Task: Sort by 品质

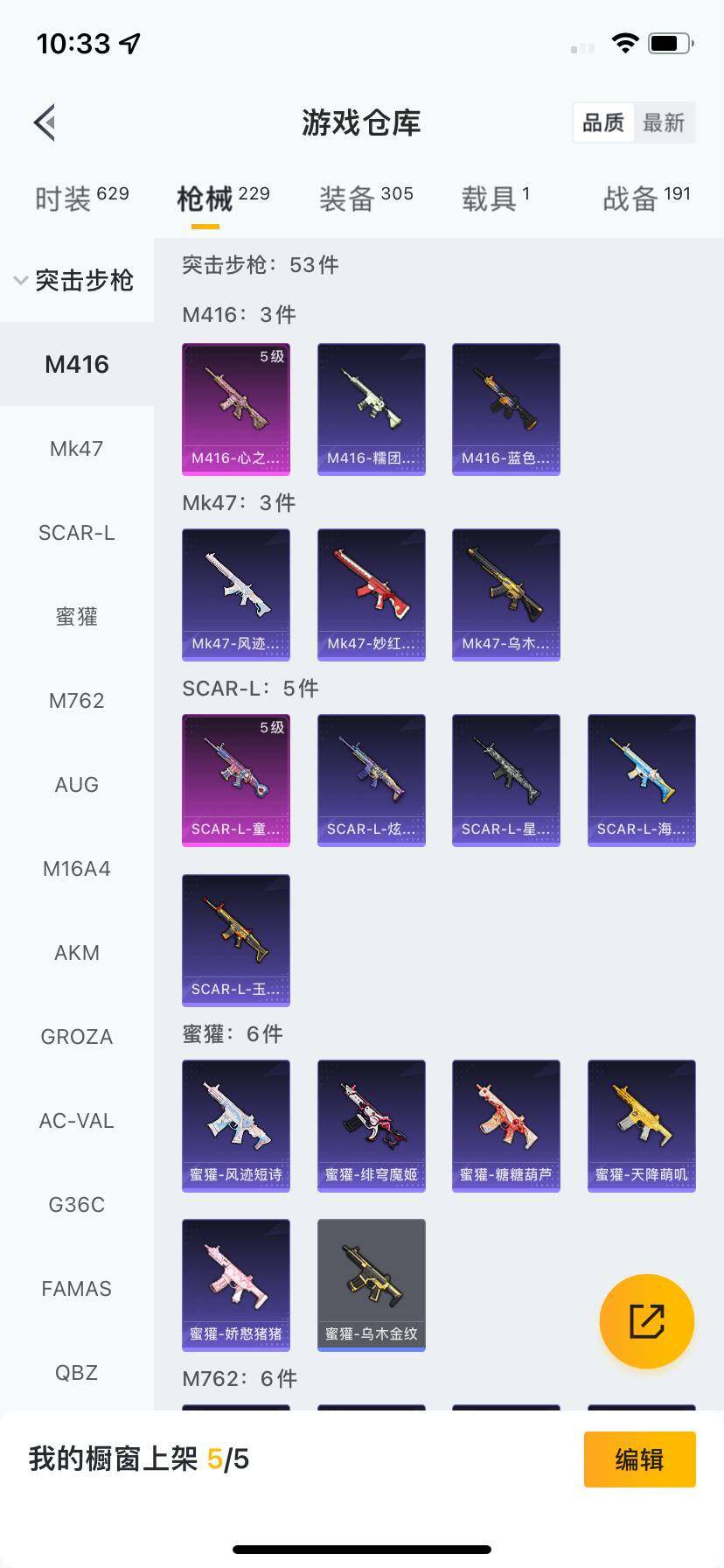Action: tap(603, 122)
